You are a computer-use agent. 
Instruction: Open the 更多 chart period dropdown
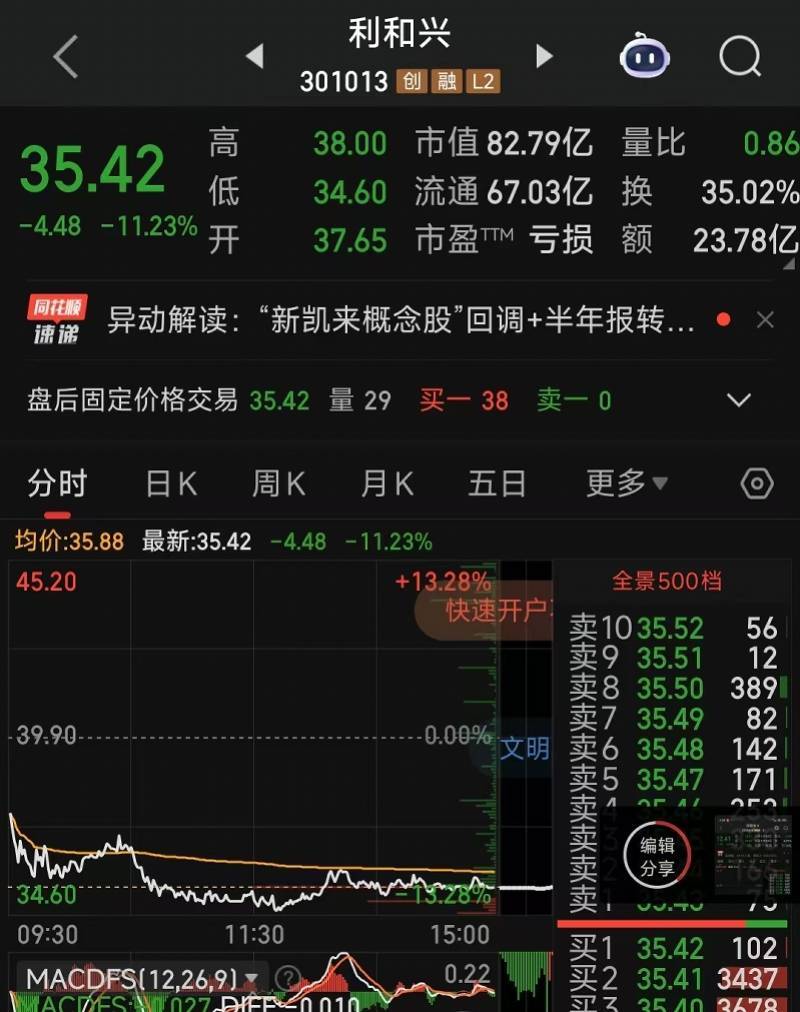pos(626,484)
